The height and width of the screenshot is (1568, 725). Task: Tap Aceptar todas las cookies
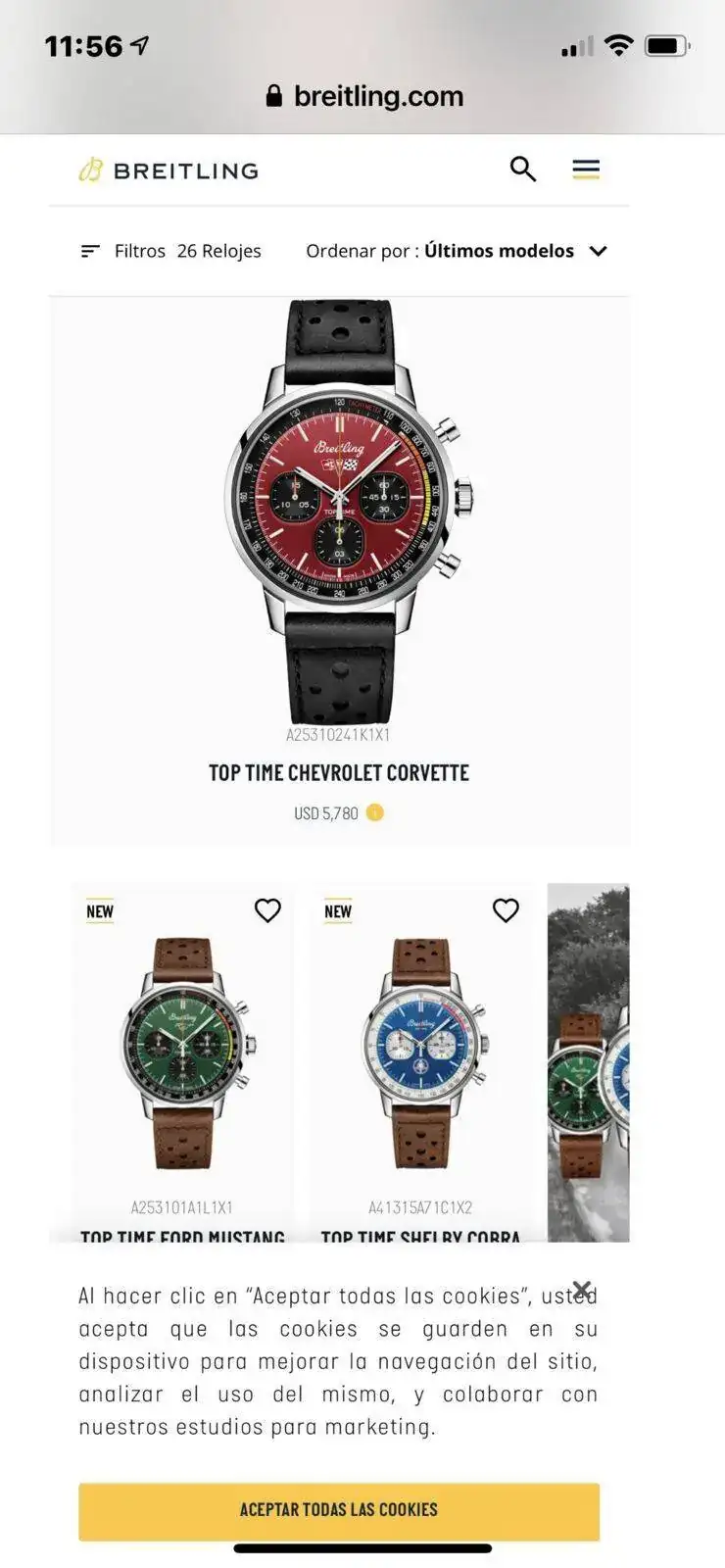339,1510
